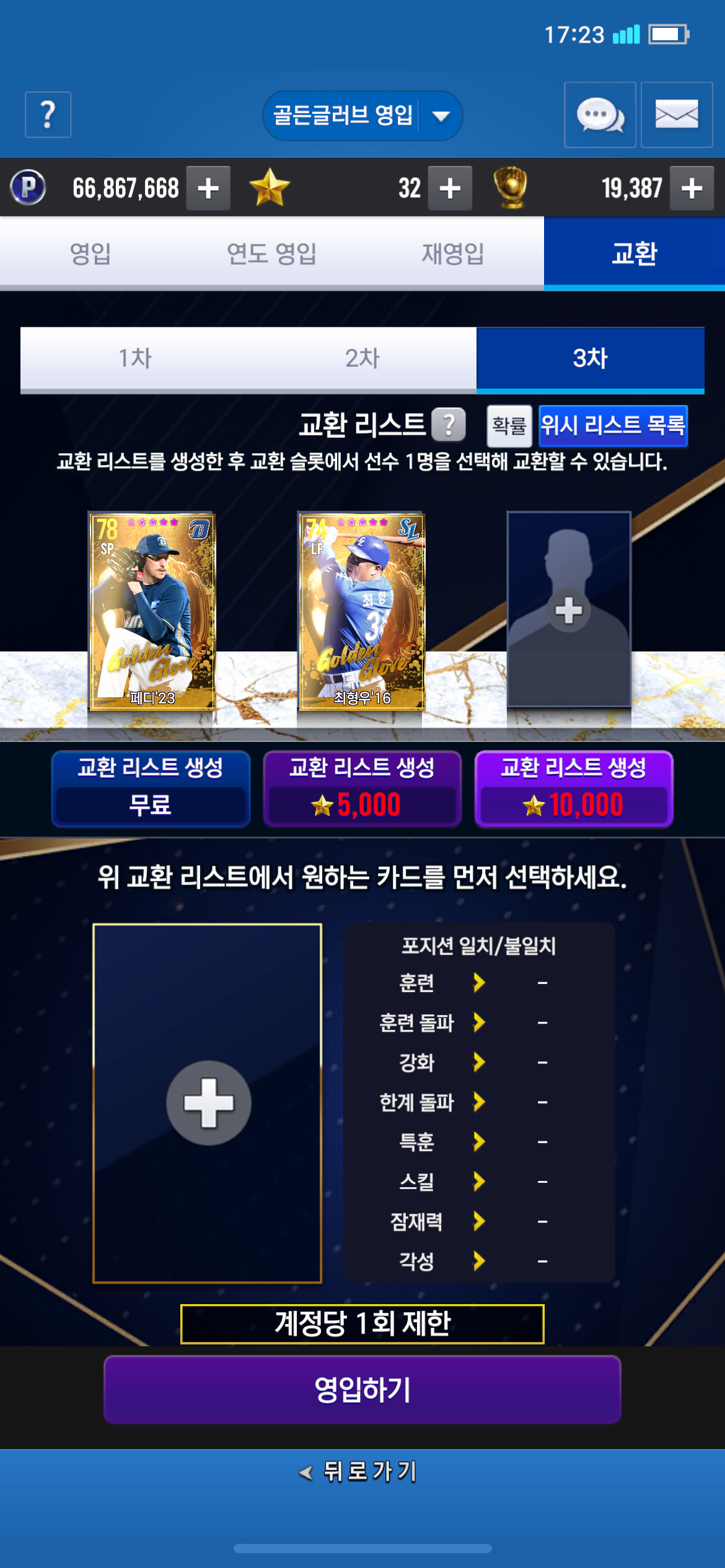Add more stars with plus button
The image size is (725, 1568).
pyautogui.click(x=449, y=188)
